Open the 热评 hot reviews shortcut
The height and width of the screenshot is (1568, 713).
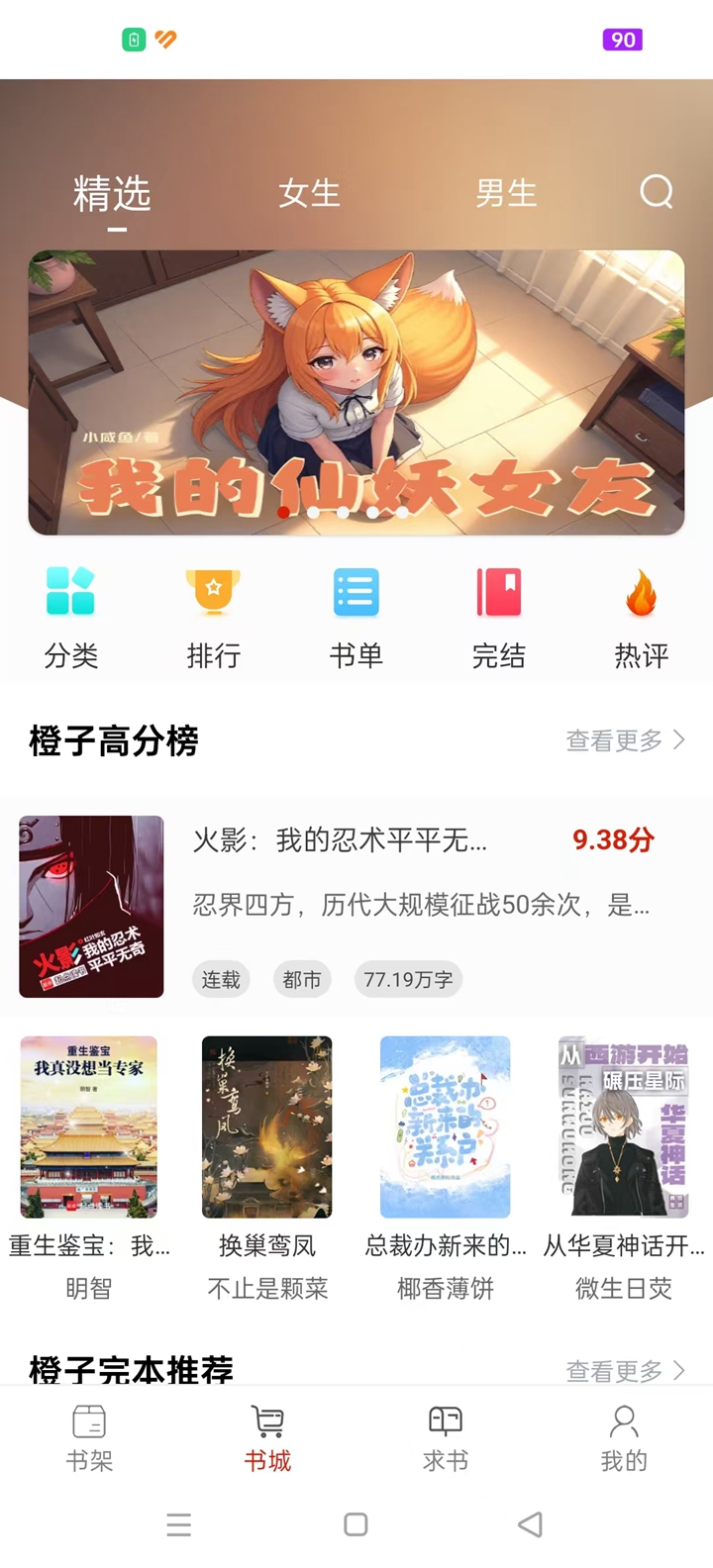641,618
